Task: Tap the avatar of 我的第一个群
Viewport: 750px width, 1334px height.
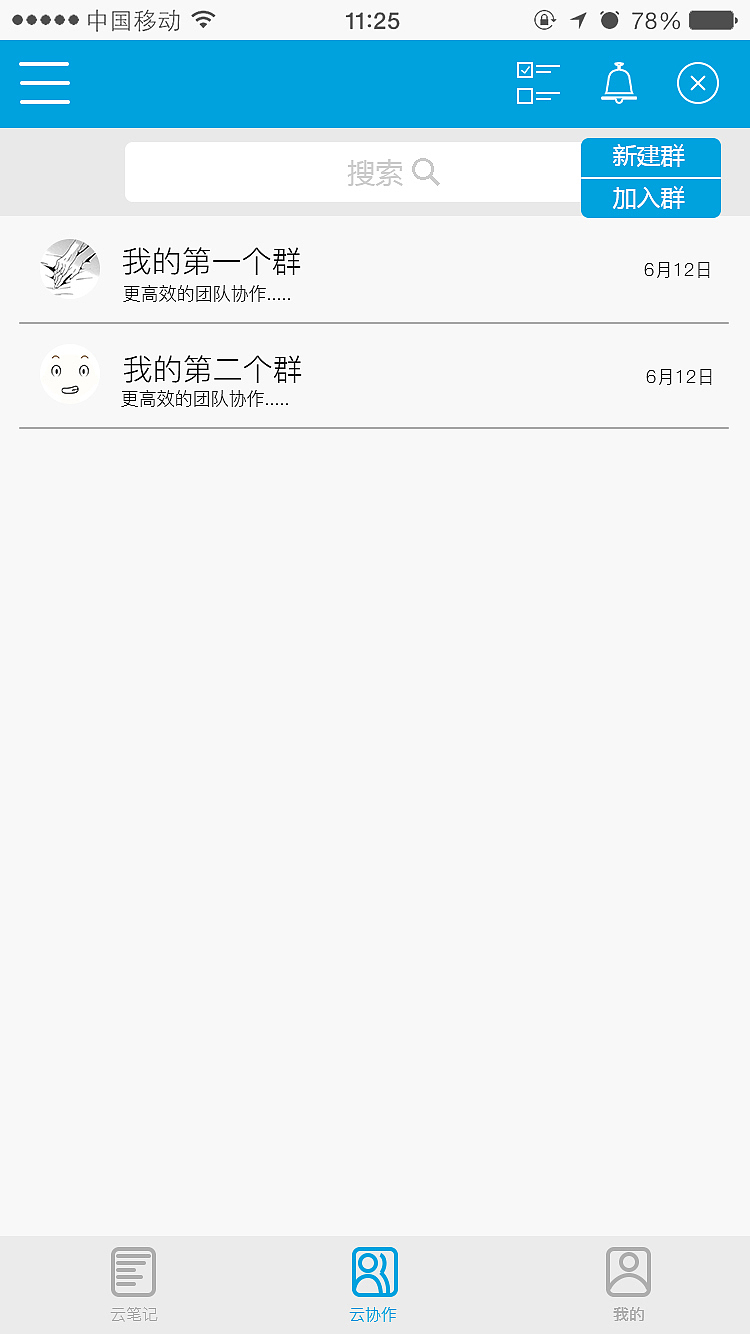Action: [x=70, y=268]
